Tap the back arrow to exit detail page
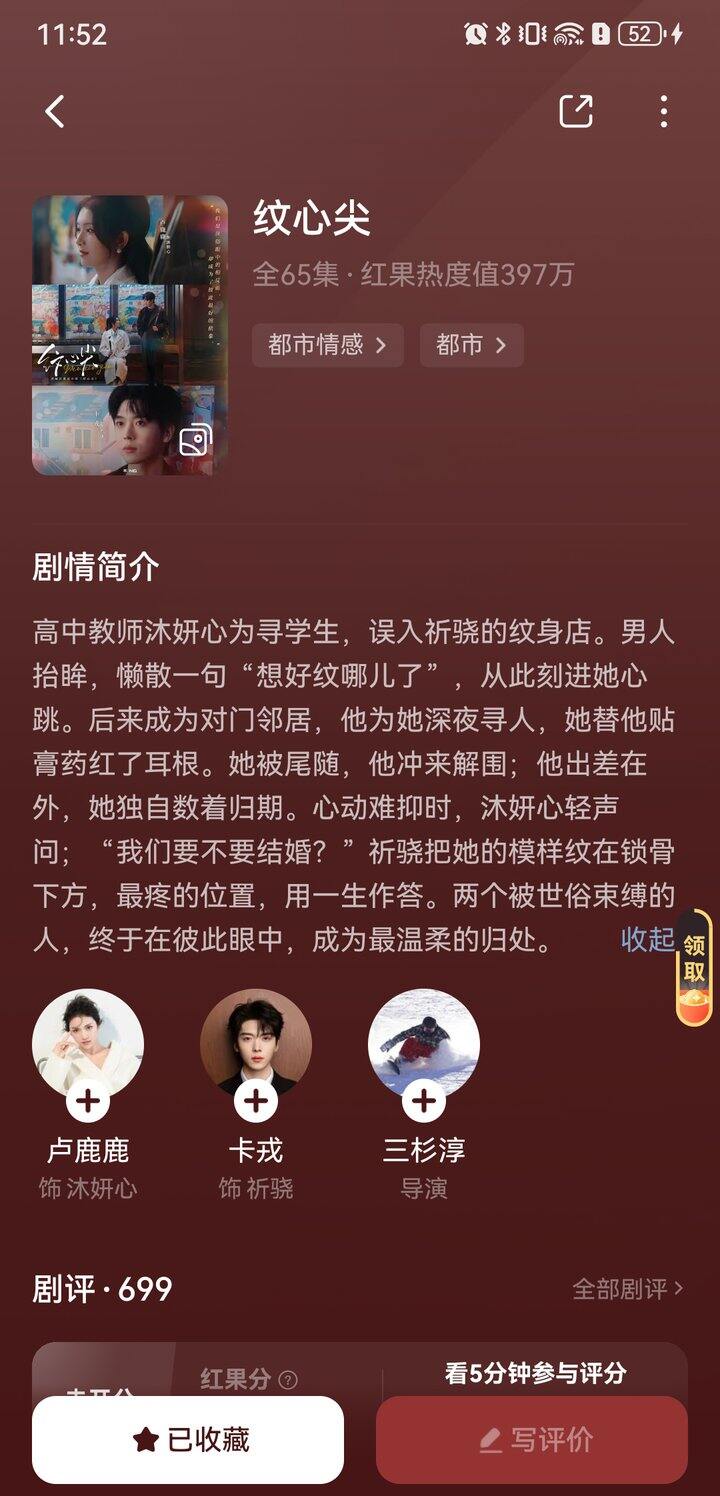720x1496 pixels. point(55,114)
